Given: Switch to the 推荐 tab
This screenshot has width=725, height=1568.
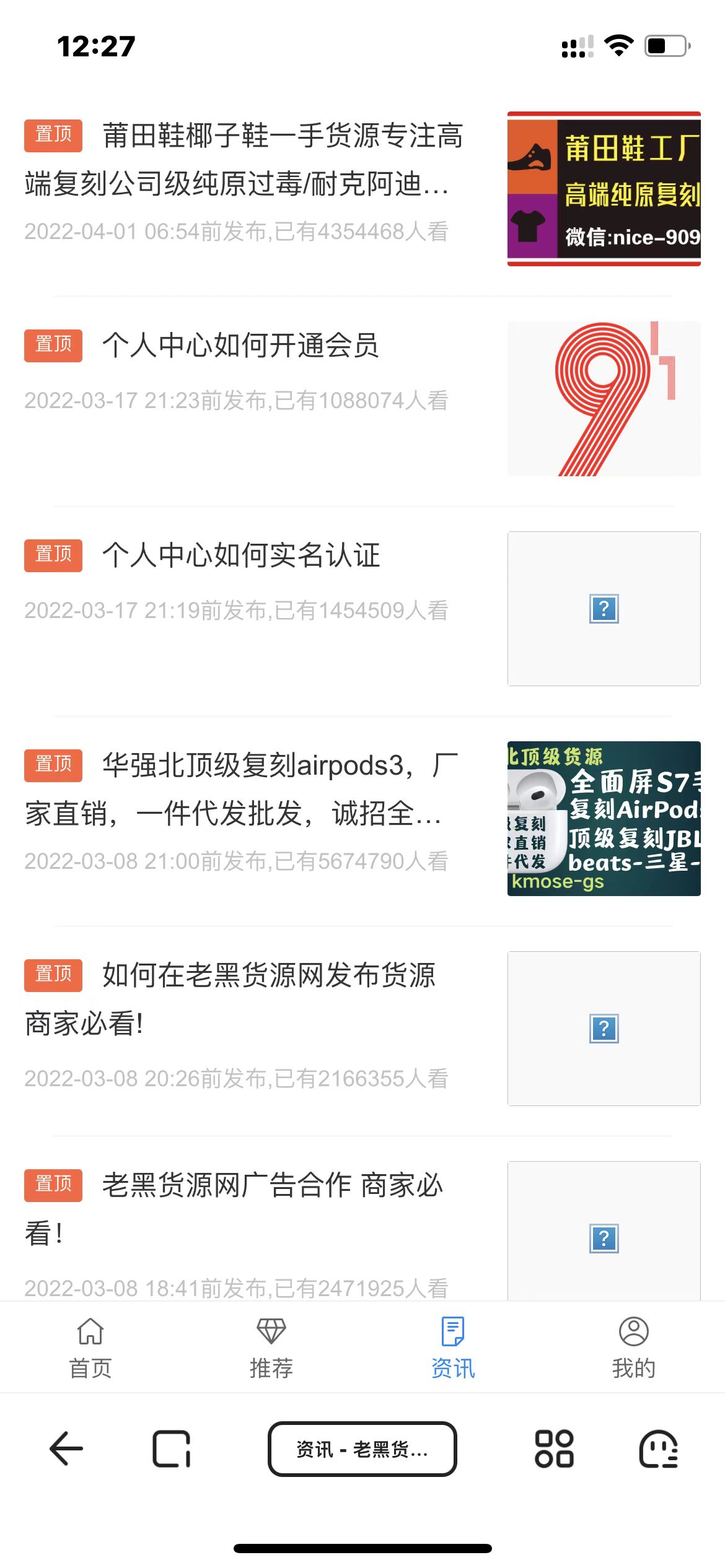Looking at the screenshot, I should pyautogui.click(x=271, y=1348).
